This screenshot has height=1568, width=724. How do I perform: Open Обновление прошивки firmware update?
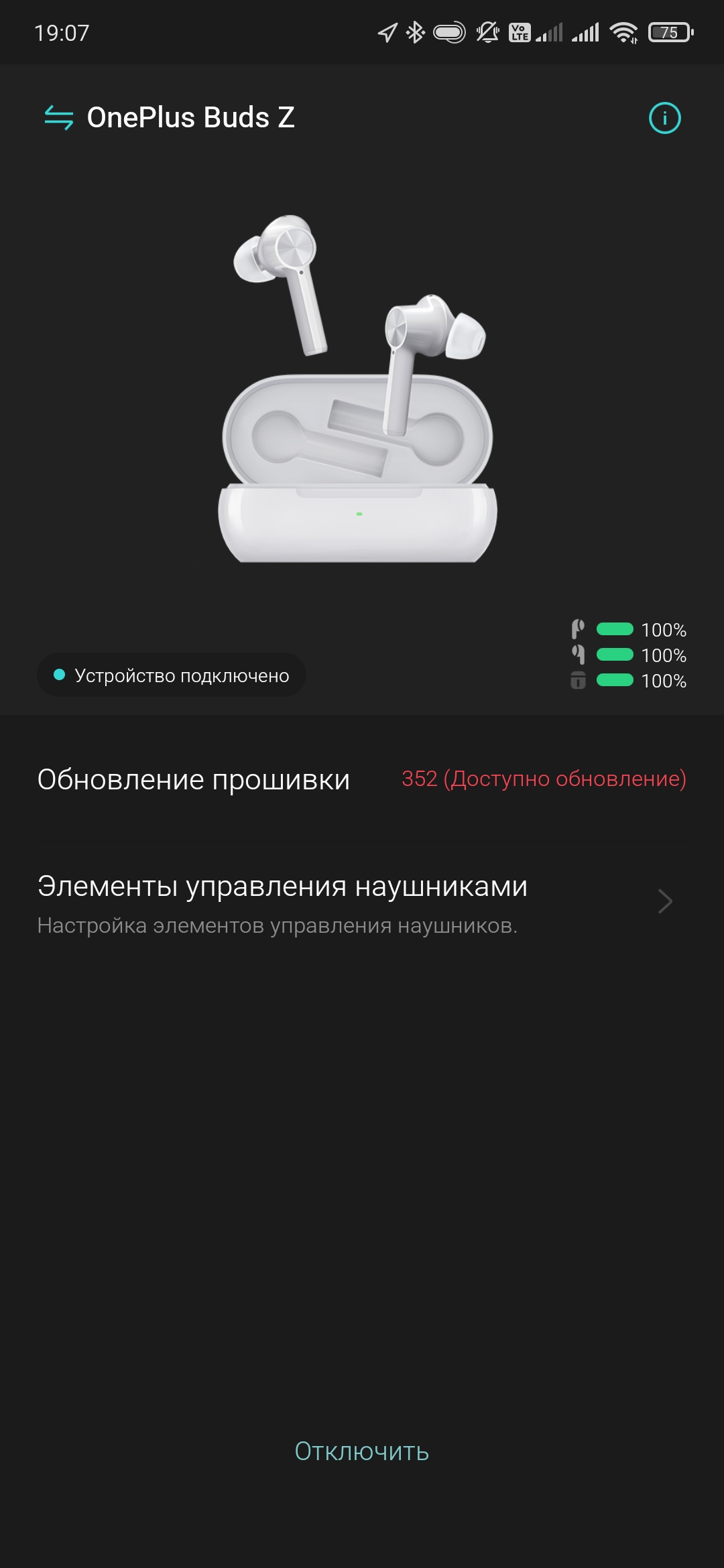pyautogui.click(x=362, y=779)
